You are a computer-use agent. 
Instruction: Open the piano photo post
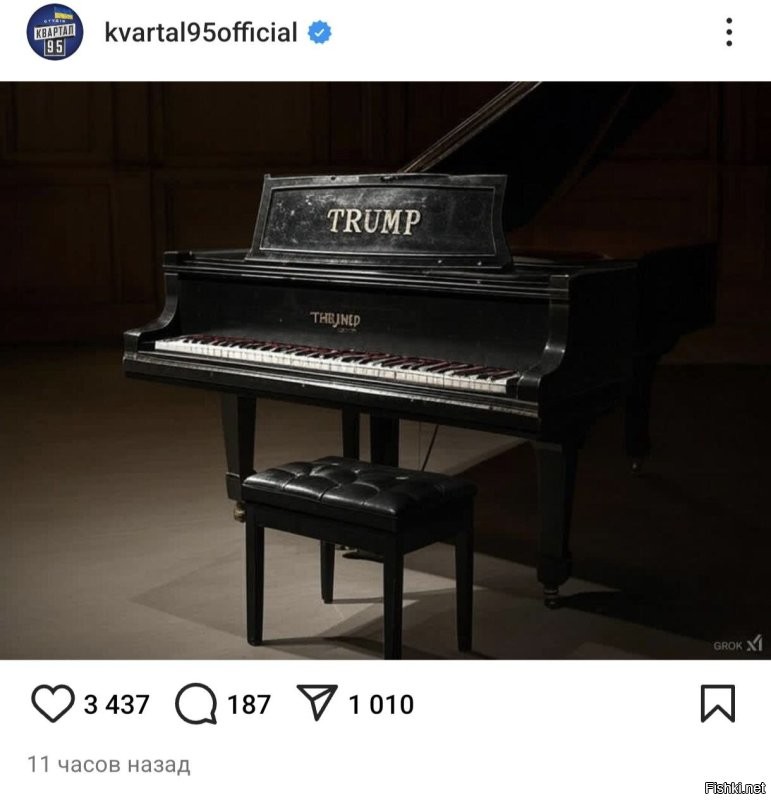[385, 370]
